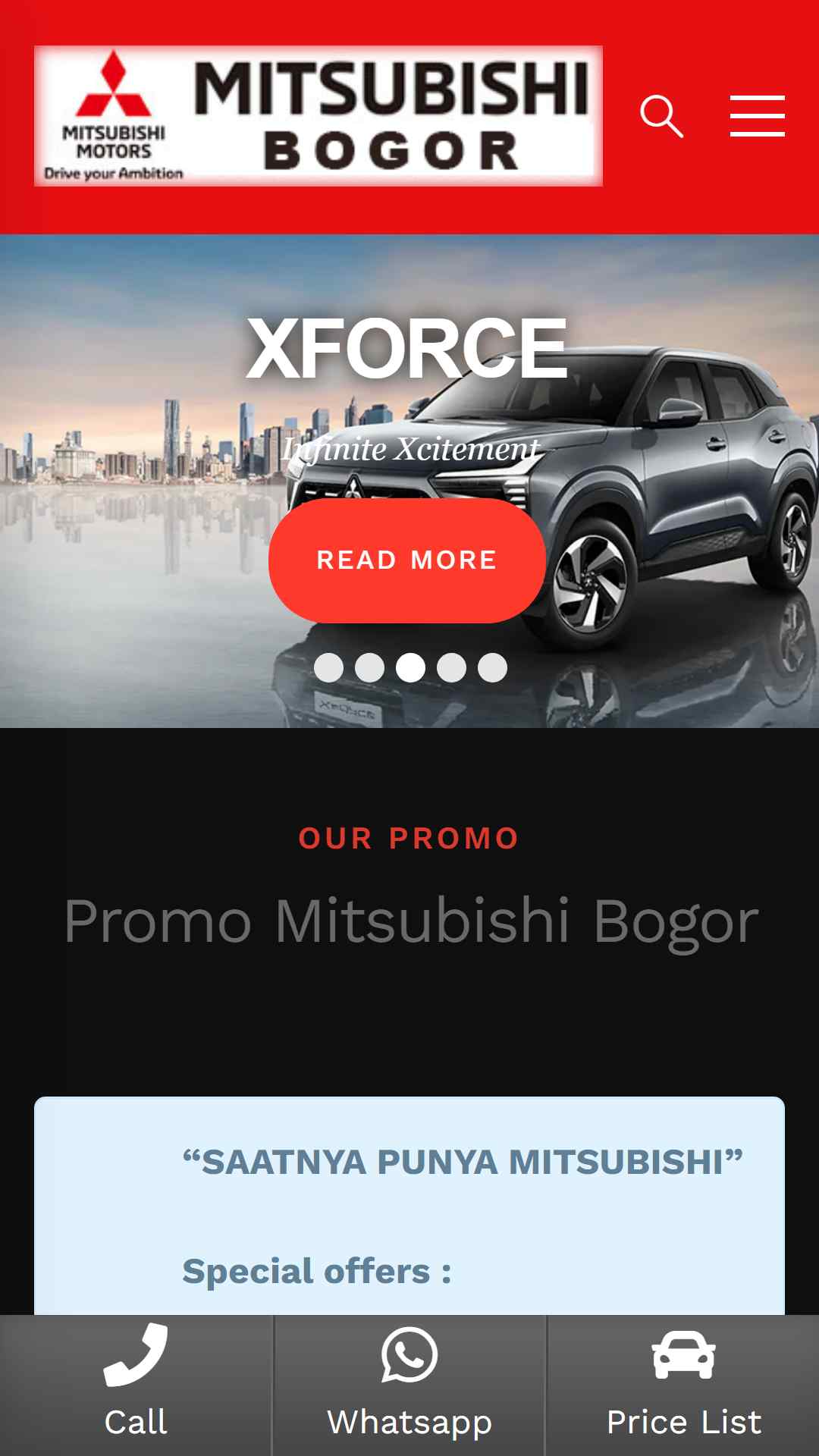Select the first carousel dot
819x1456 pixels.
click(328, 667)
